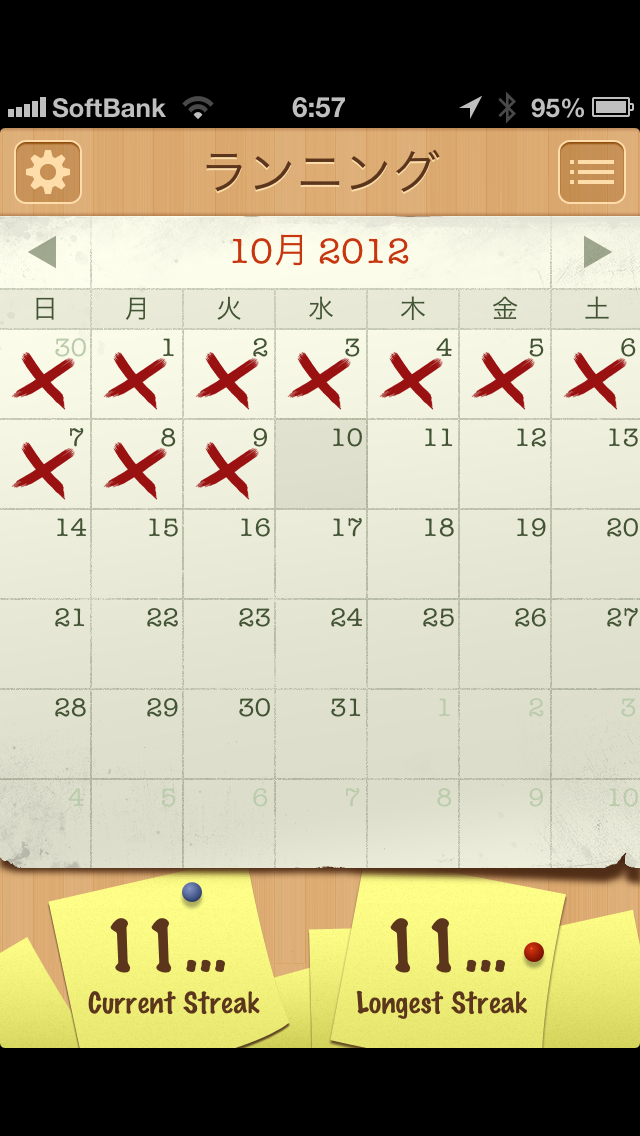The height and width of the screenshot is (1136, 640).
Task: Tap the October 5 crossed cell
Action: click(505, 375)
